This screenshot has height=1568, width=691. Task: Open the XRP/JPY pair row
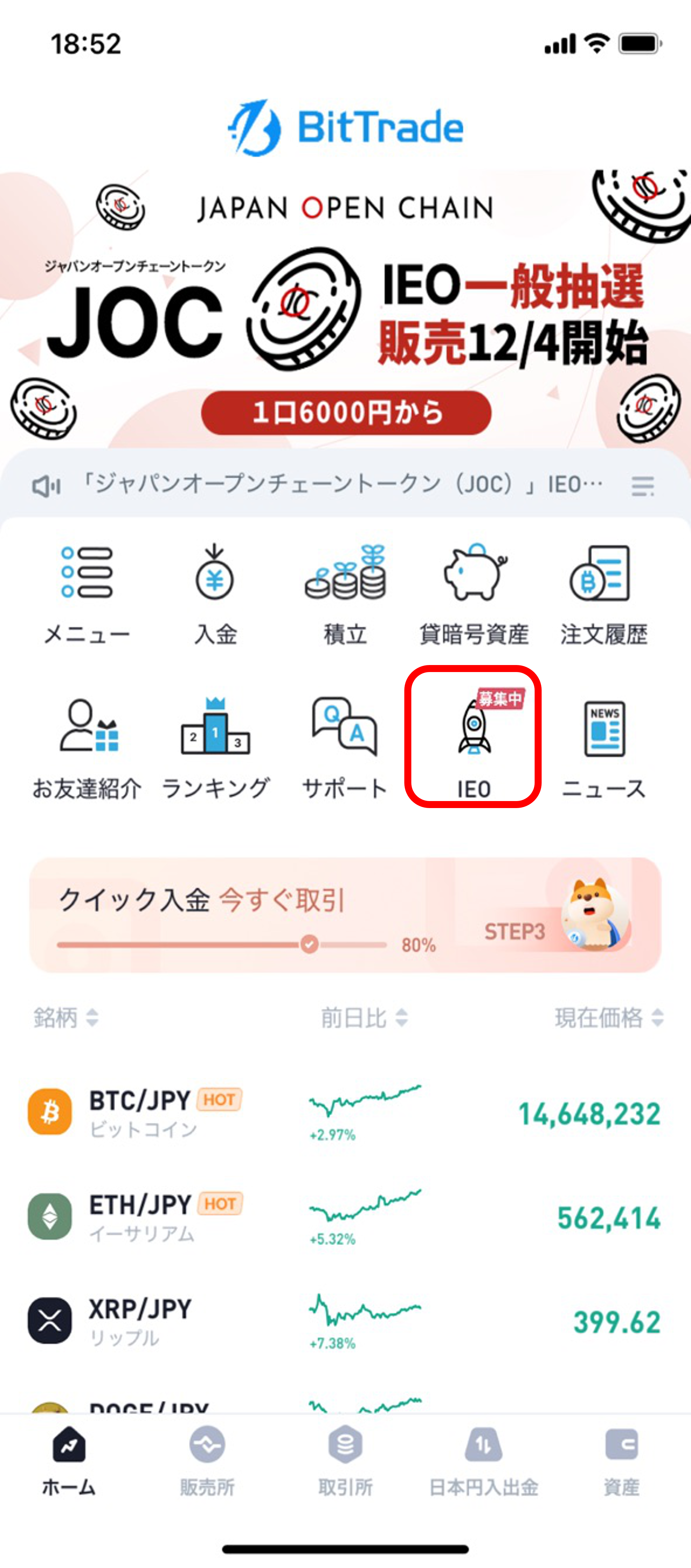[345, 1321]
